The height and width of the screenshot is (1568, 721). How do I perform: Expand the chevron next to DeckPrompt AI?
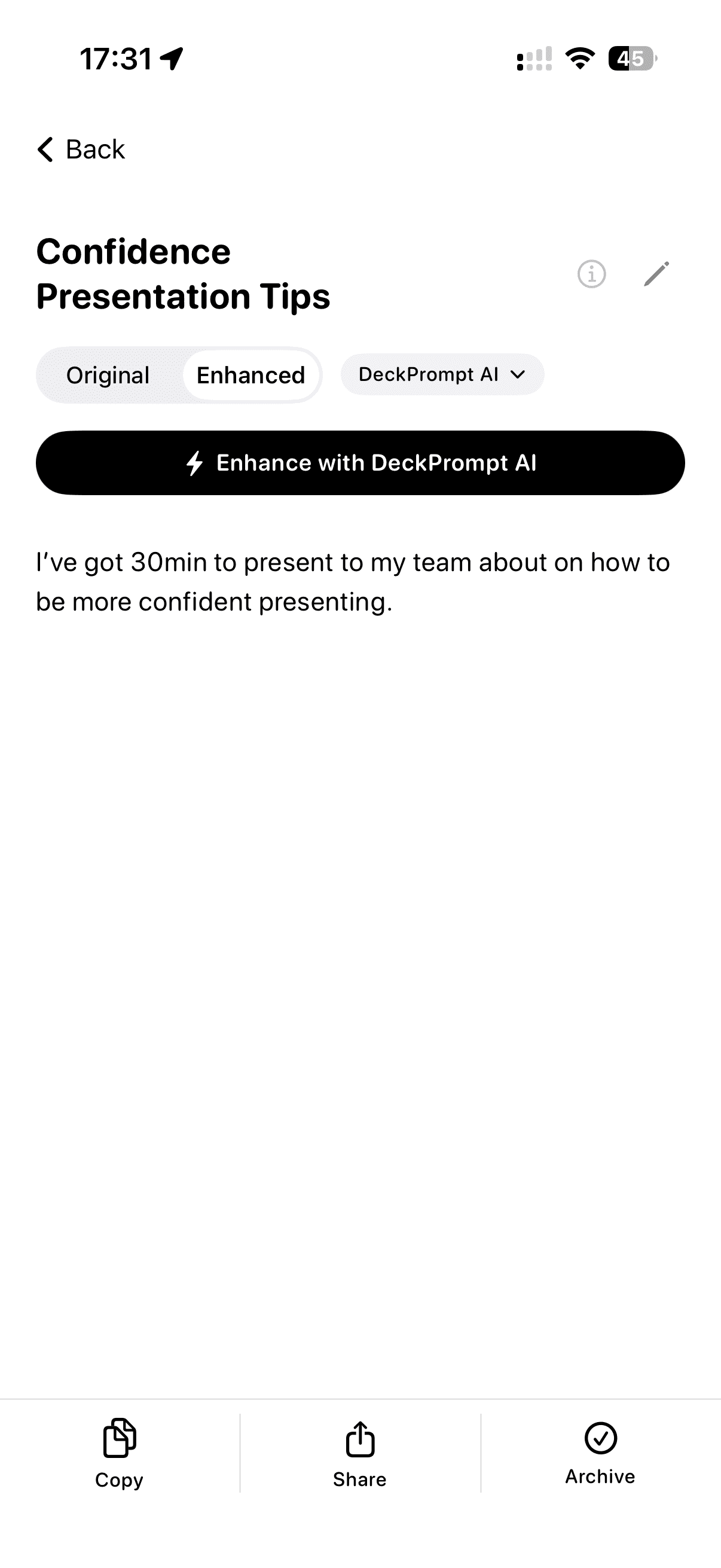click(x=517, y=376)
